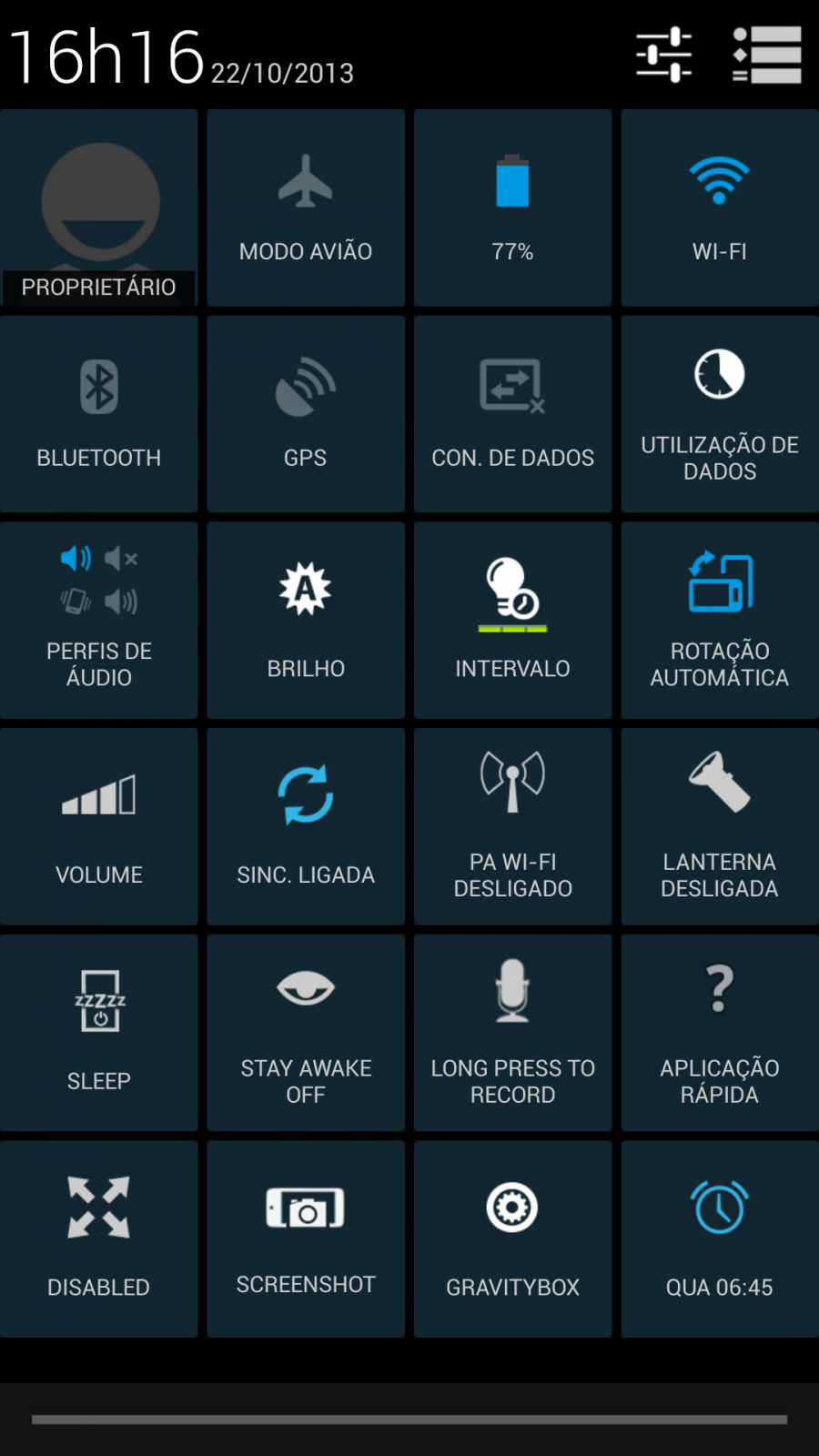Tap the Sleep tile

[x=99, y=1033]
